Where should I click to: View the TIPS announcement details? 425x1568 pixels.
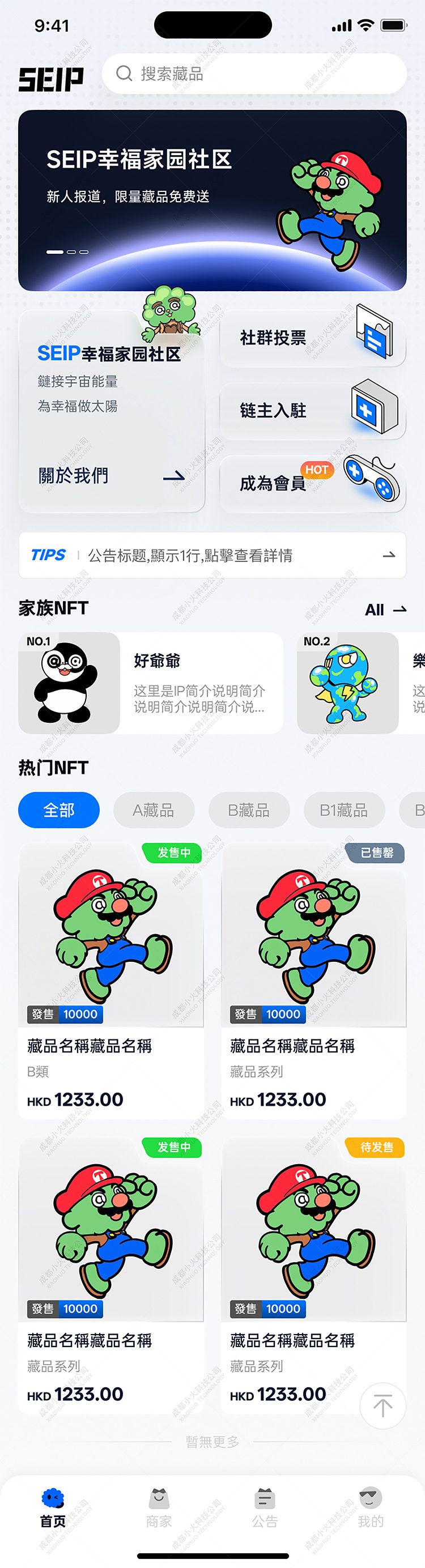point(212,555)
